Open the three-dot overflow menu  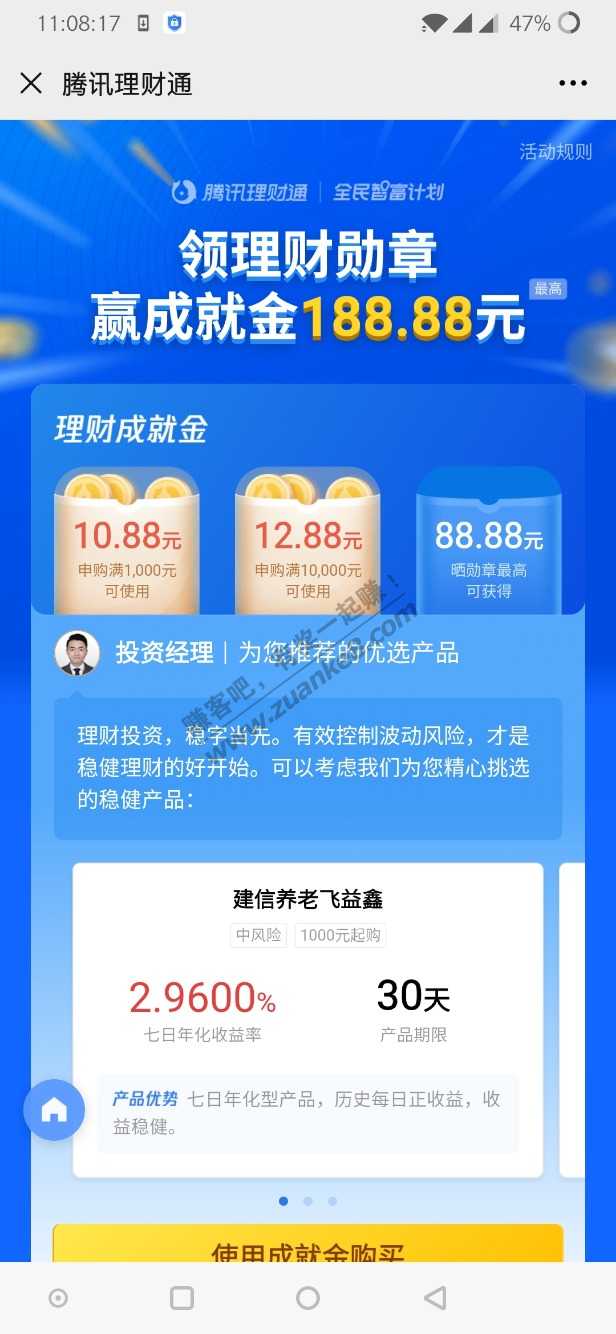click(x=573, y=83)
